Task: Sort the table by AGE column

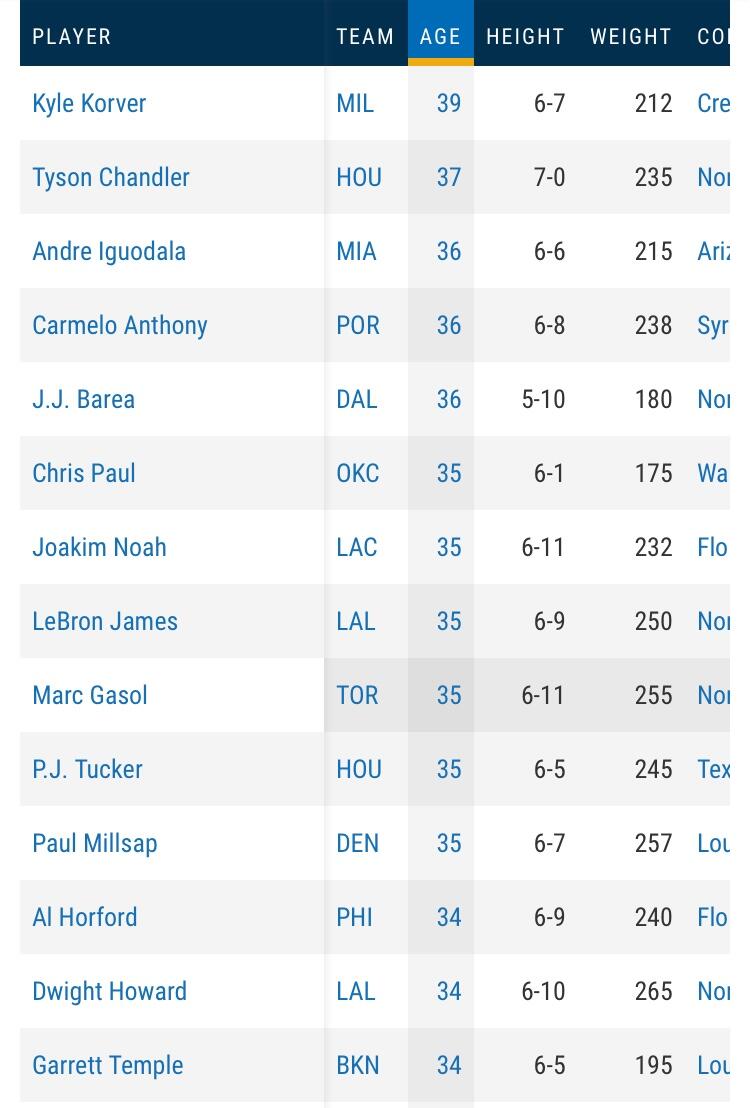Action: click(440, 36)
